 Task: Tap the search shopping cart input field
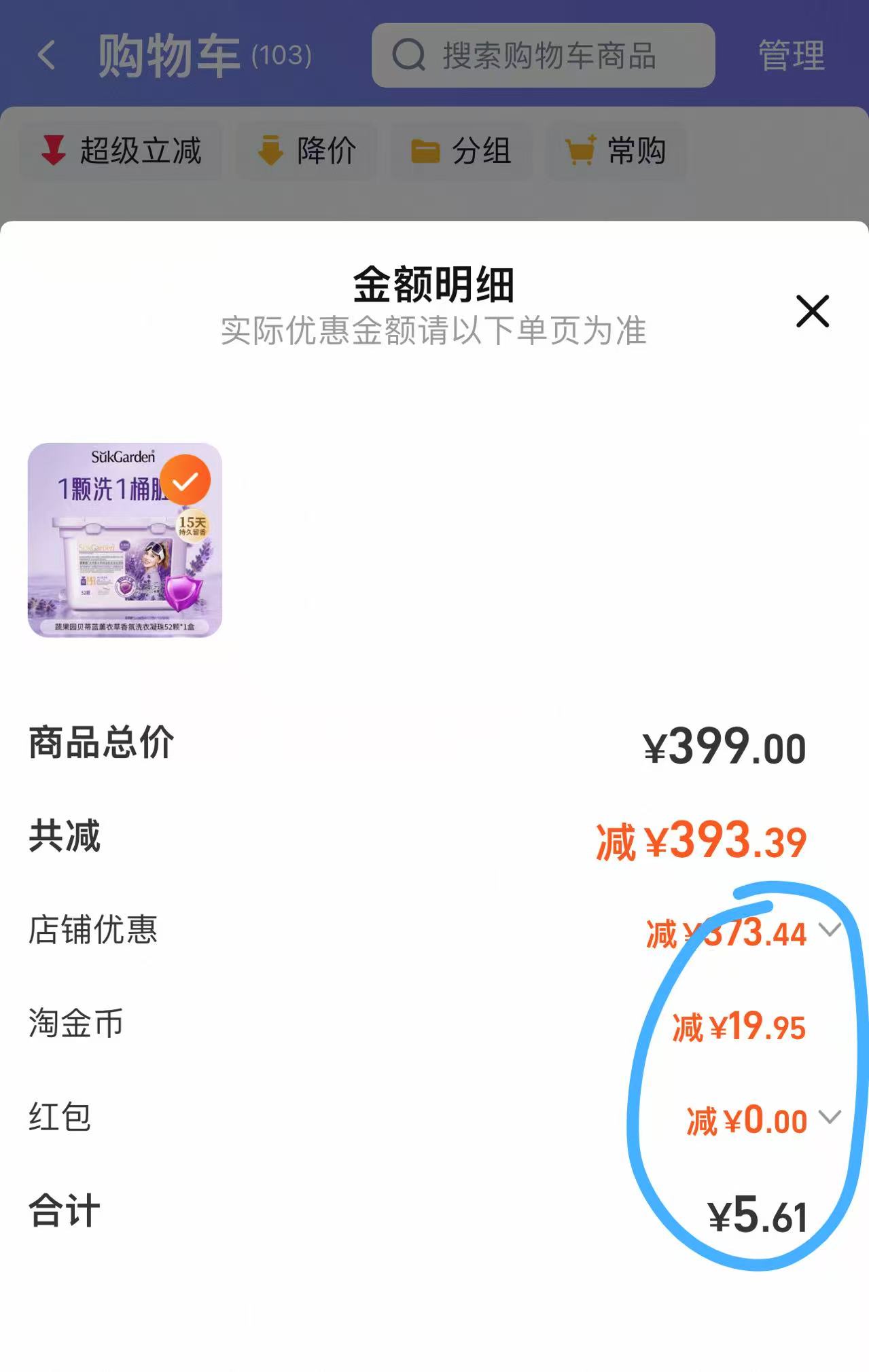click(x=544, y=56)
